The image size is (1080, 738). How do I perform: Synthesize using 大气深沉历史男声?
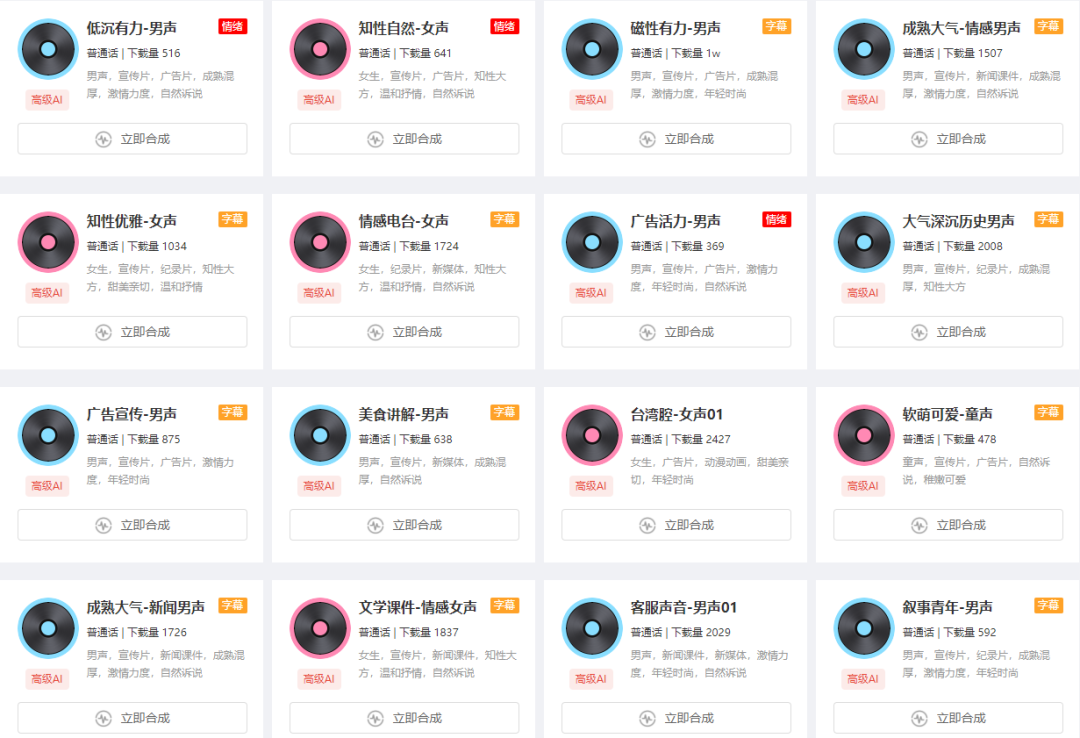[x=948, y=332]
